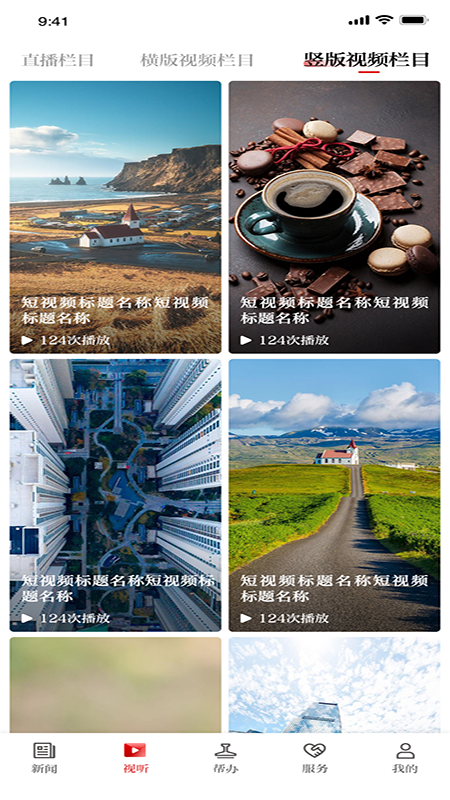This screenshot has height=800, width=450.
Task: Open the green road church video
Action: [x=334, y=495]
